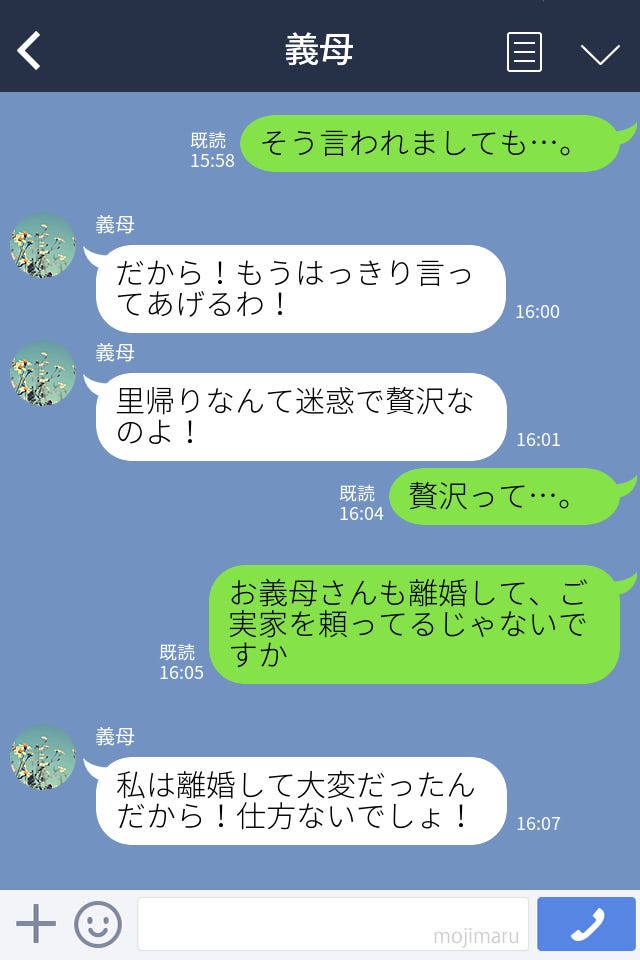Open the plus attachment menu
640x960 pixels.
[x=36, y=924]
